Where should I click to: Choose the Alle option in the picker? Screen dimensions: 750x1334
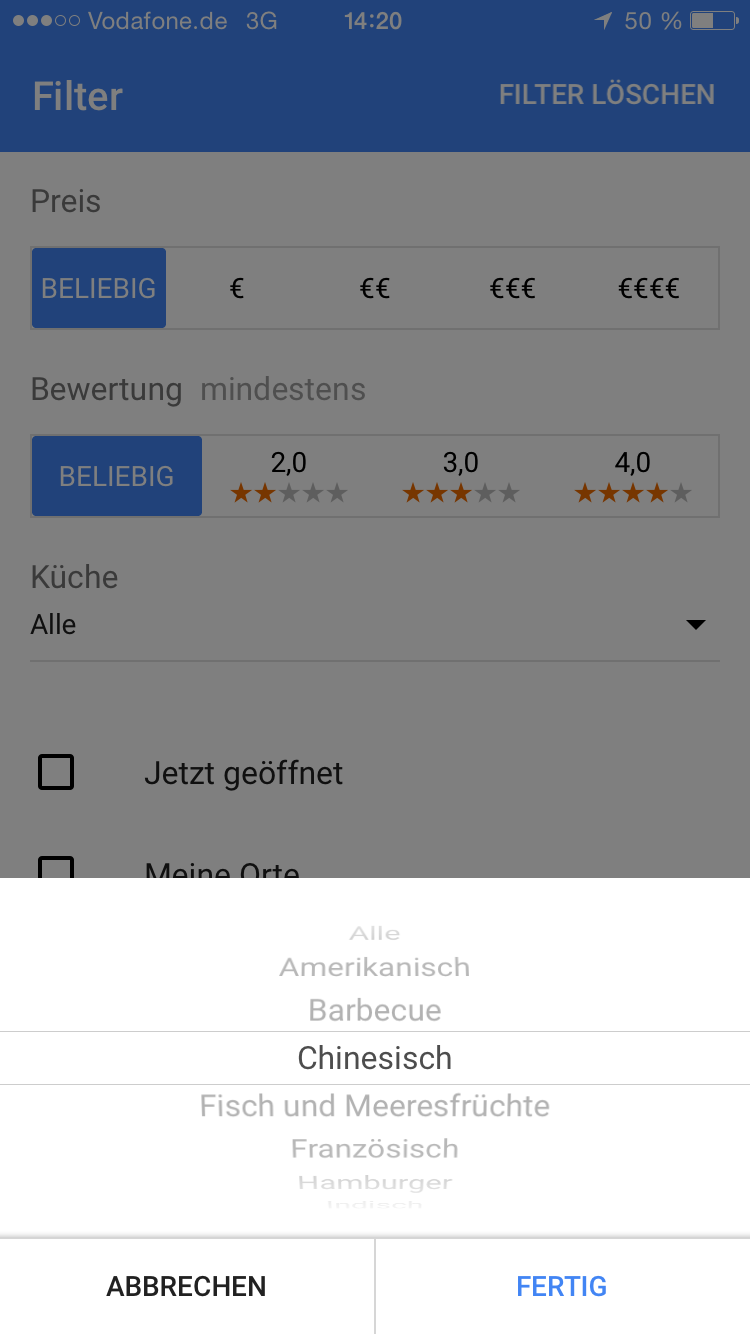coord(375,933)
